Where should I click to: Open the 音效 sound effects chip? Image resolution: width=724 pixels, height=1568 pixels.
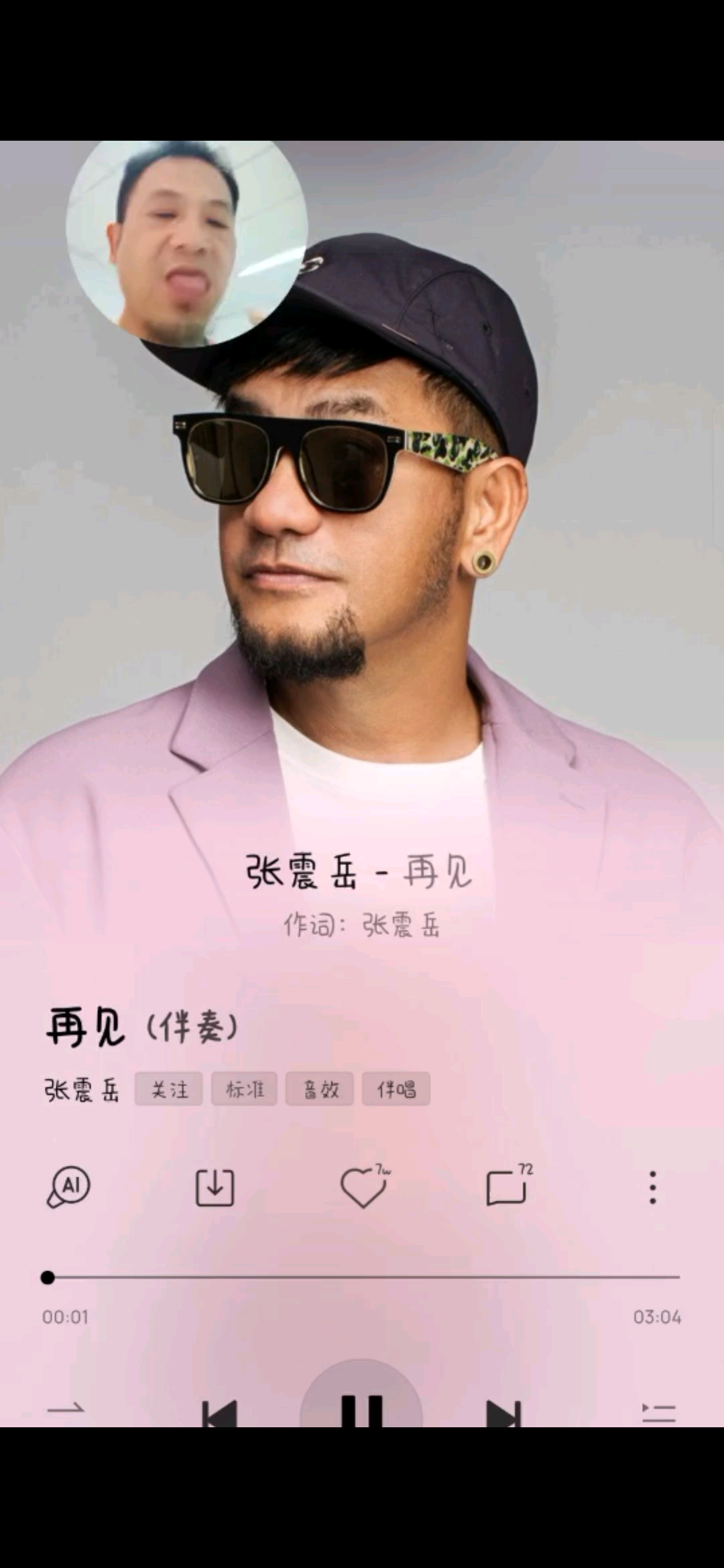click(320, 1089)
